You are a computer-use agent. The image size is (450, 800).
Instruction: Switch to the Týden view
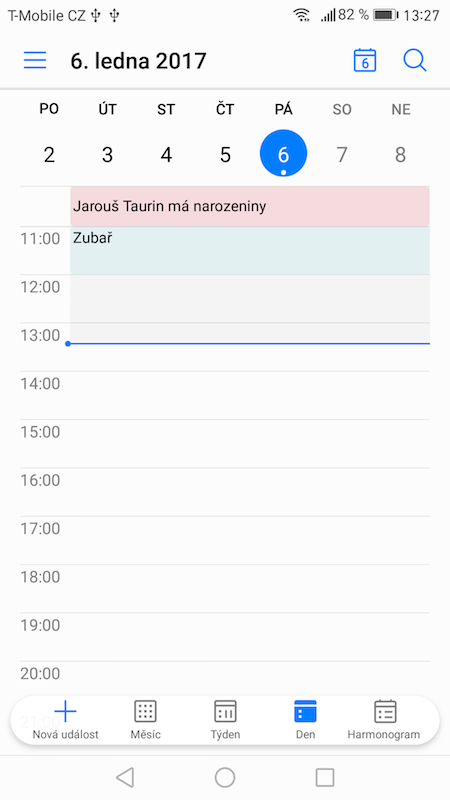(x=225, y=720)
